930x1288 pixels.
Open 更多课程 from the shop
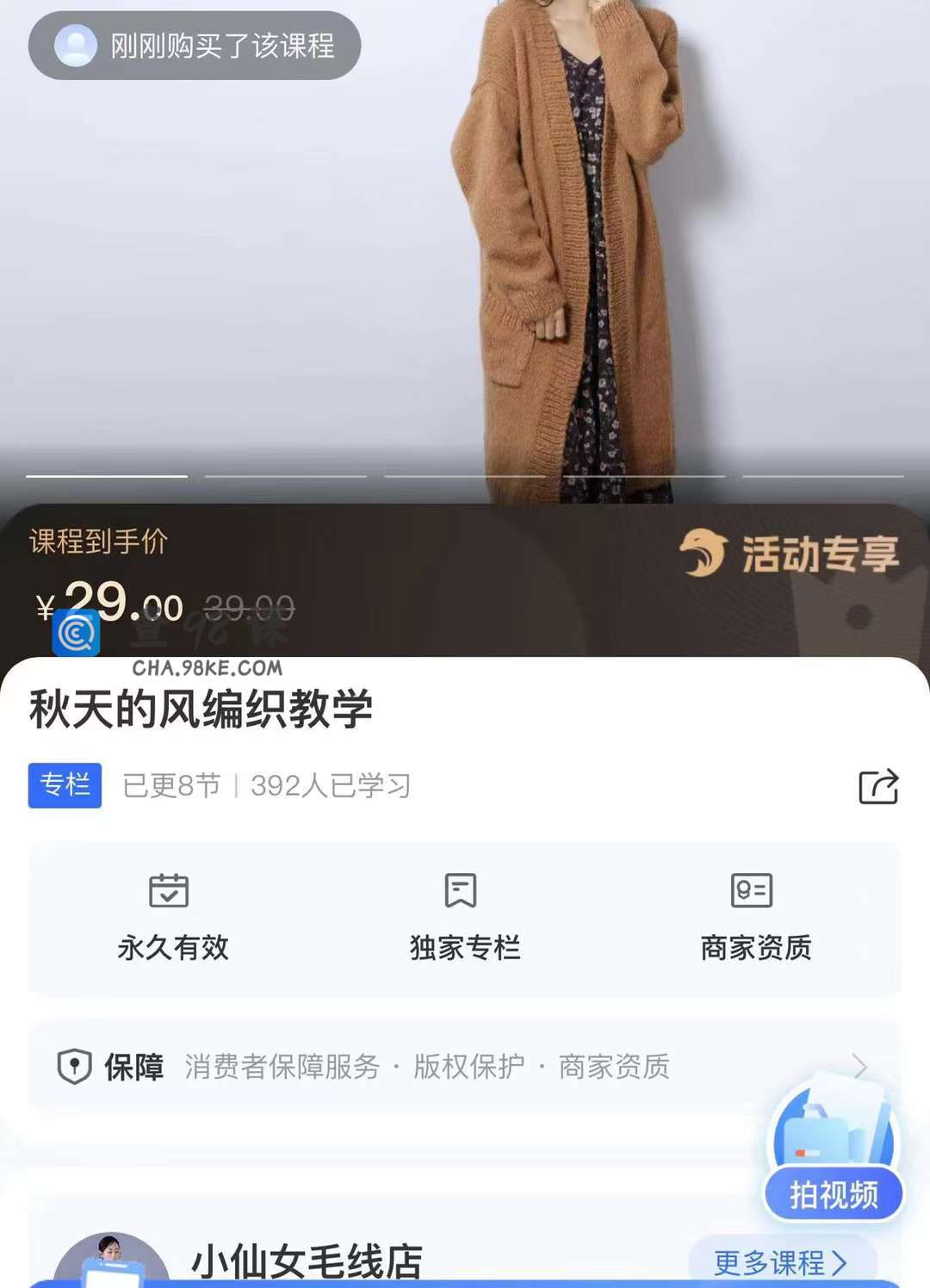coord(780,1262)
